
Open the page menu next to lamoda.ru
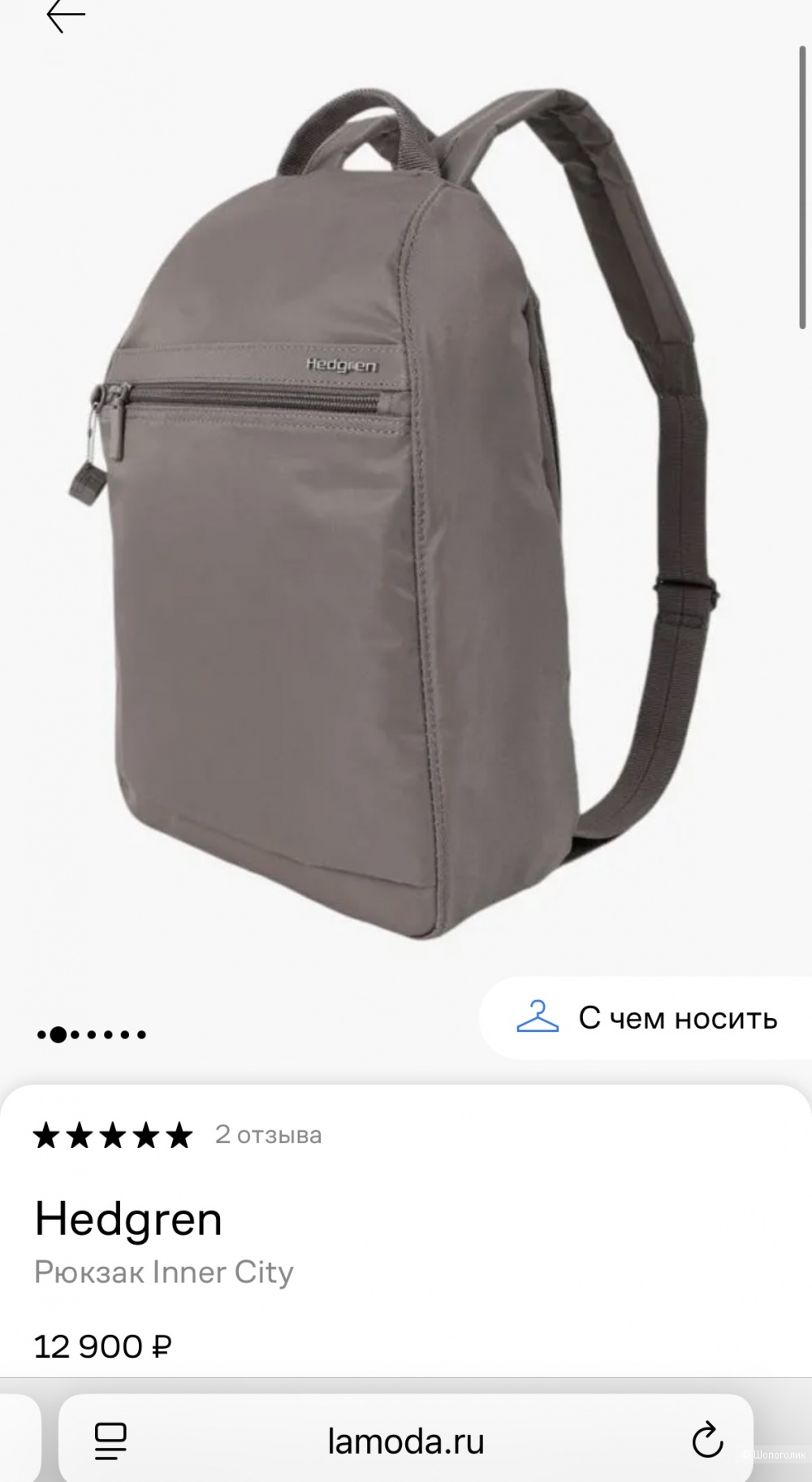click(110, 1441)
